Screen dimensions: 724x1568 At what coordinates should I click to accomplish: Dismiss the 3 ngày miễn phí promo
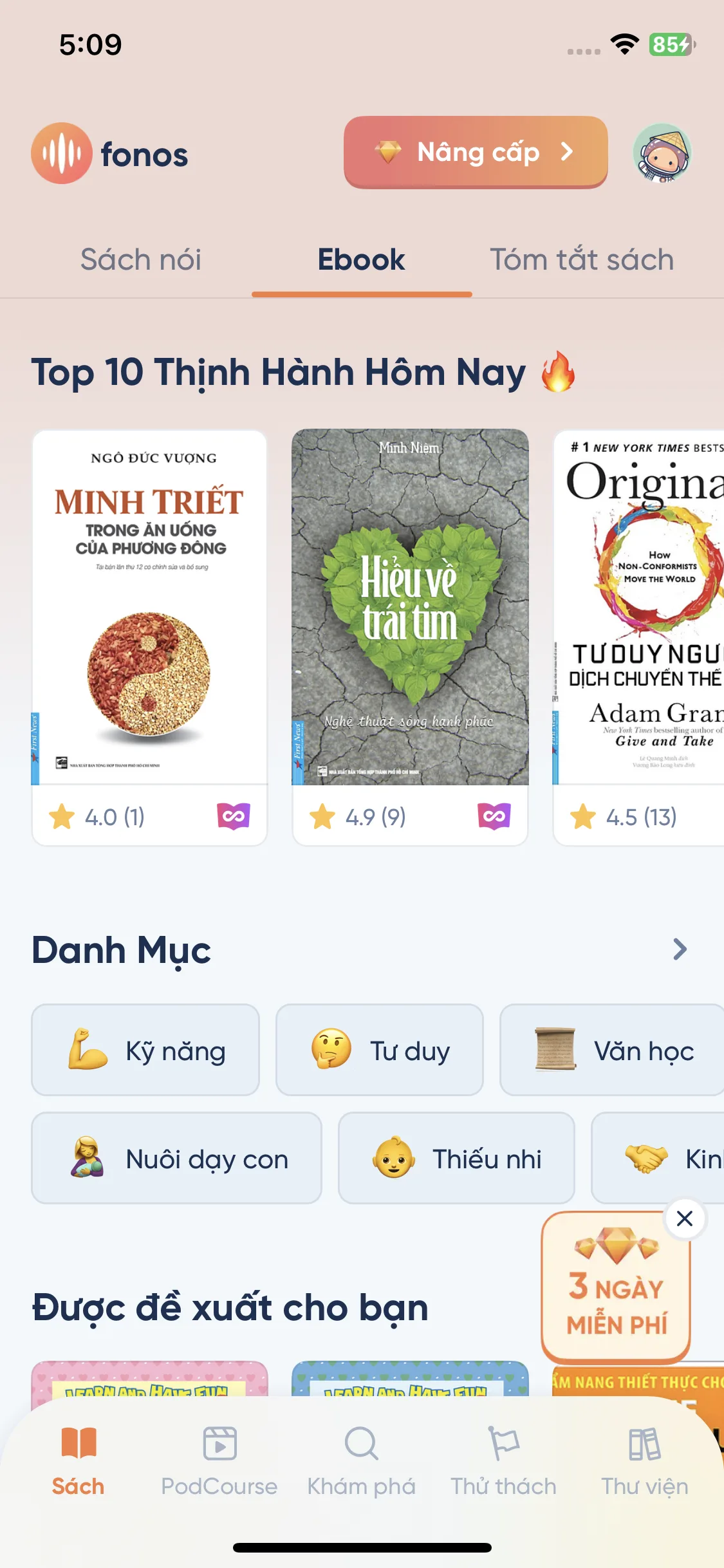[684, 1218]
